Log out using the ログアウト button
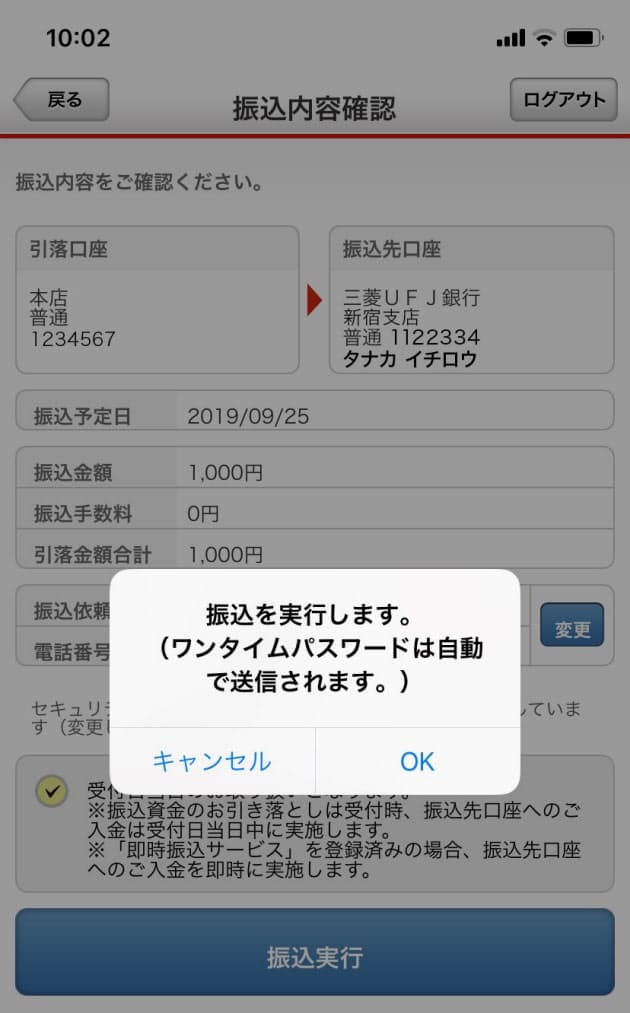630x1013 pixels. coord(563,100)
